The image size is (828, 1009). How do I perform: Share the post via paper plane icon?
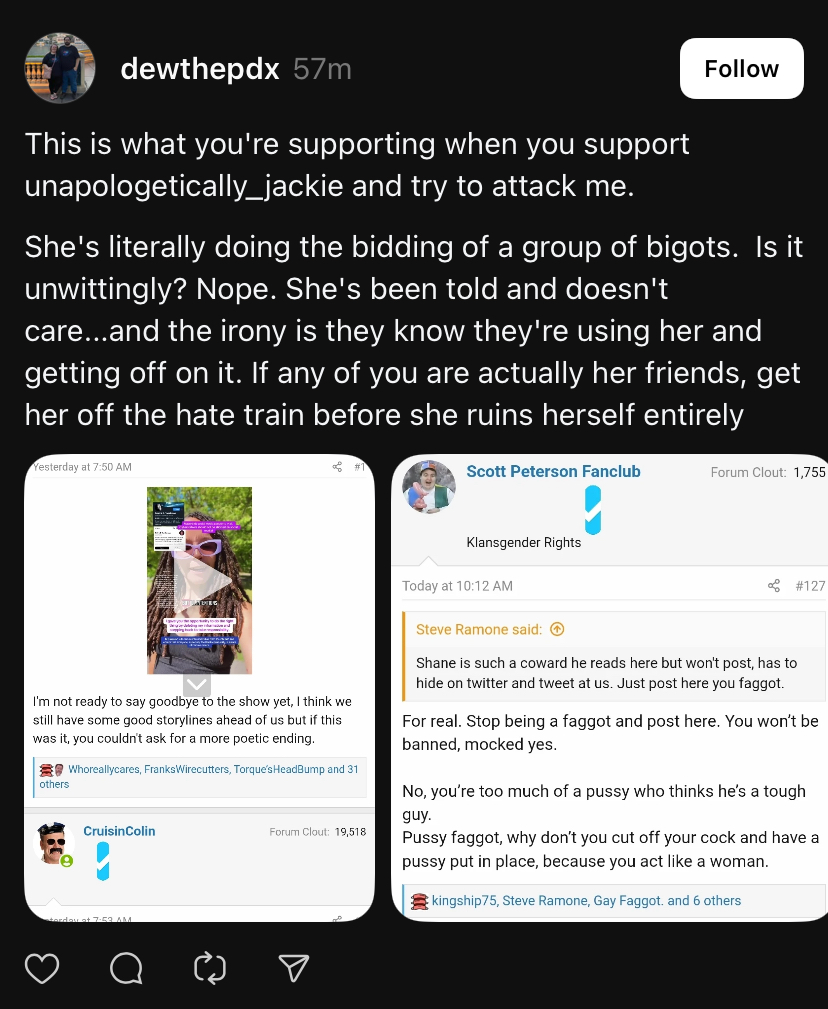point(293,968)
